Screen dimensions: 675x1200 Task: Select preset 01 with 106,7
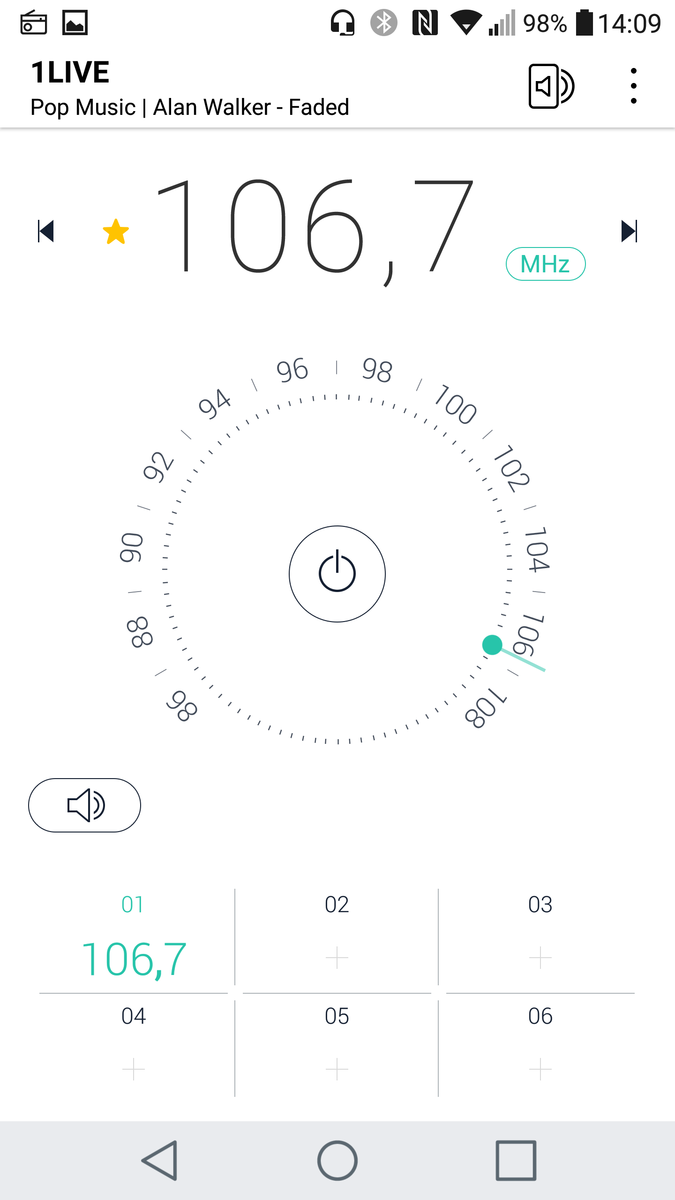point(133,942)
